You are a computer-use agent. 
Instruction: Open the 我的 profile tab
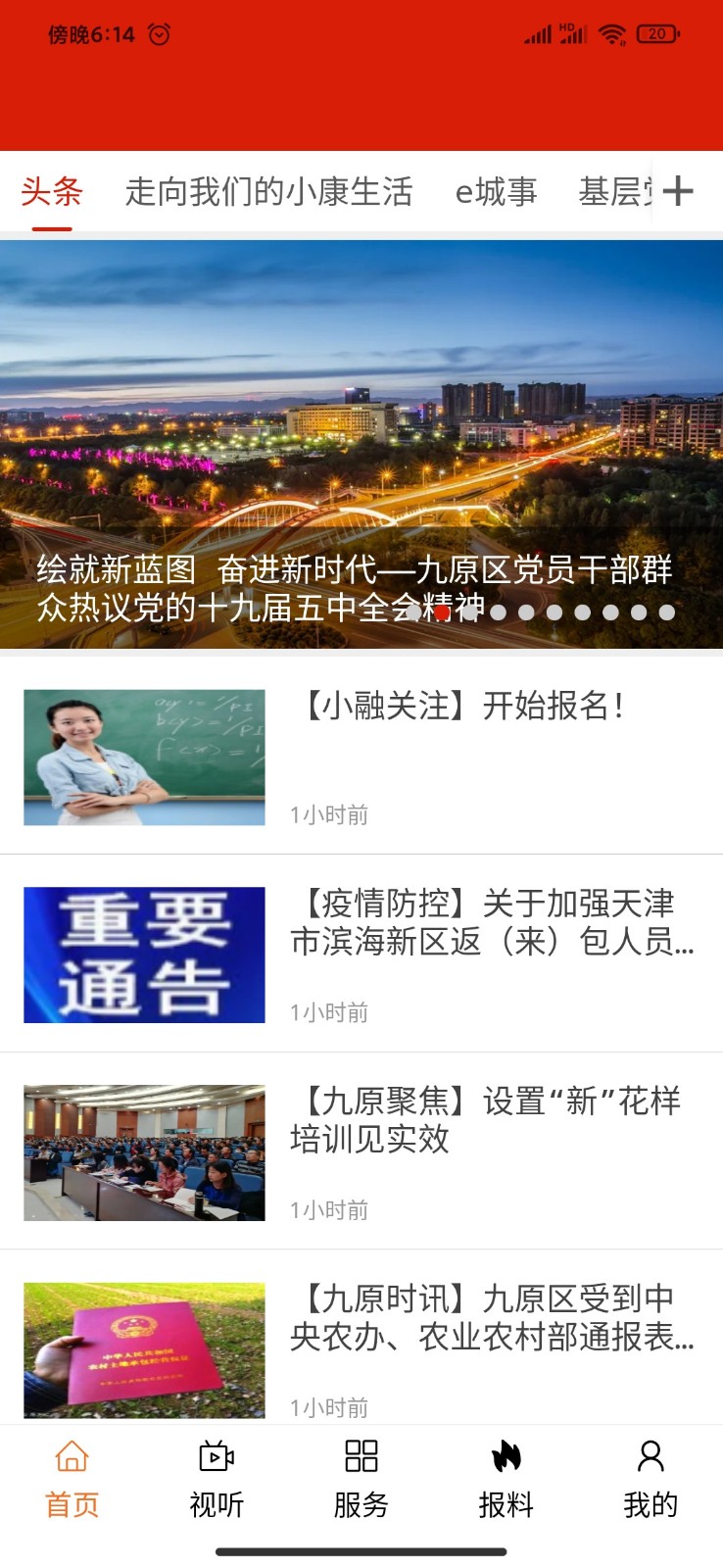click(x=651, y=1478)
